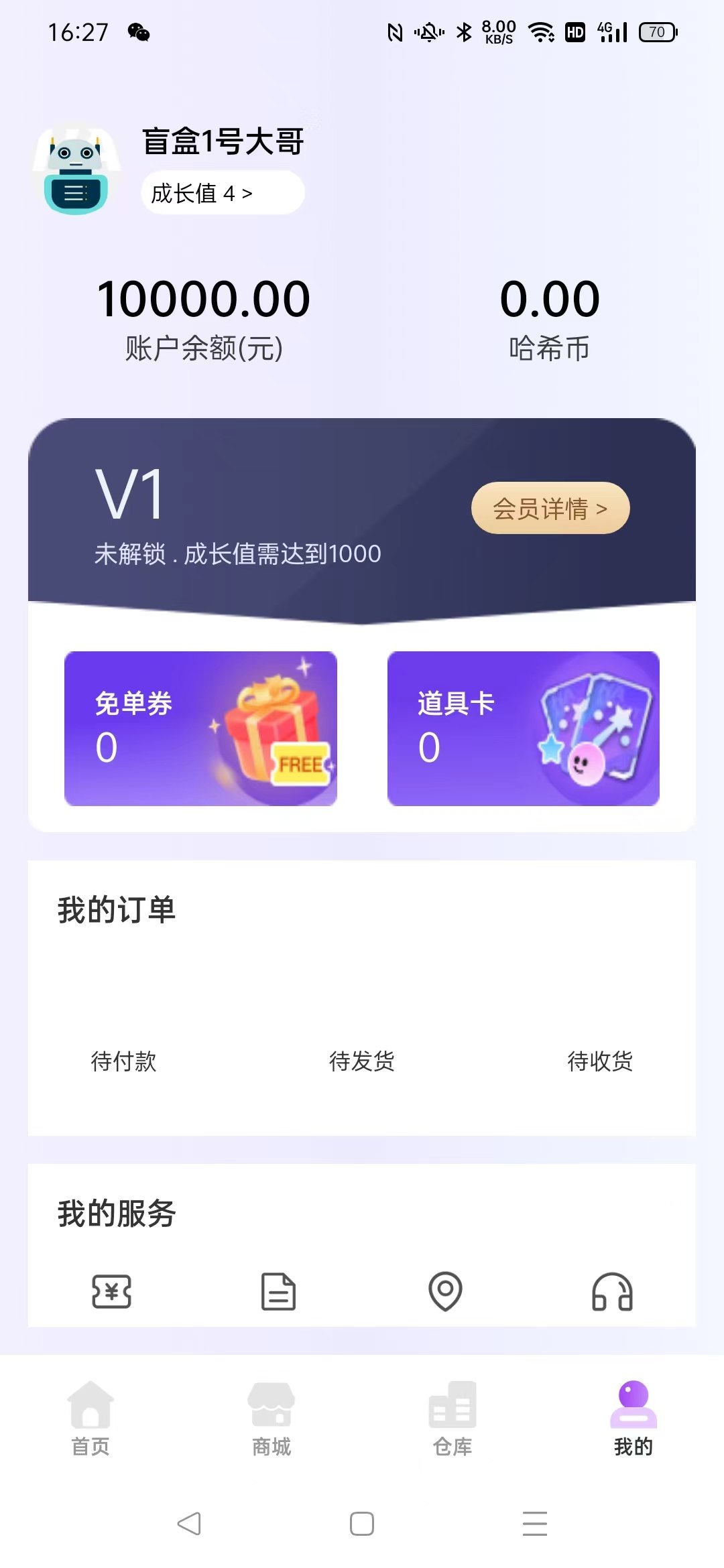
Task: Switch to the 待付款 order tab
Action: tap(123, 1061)
